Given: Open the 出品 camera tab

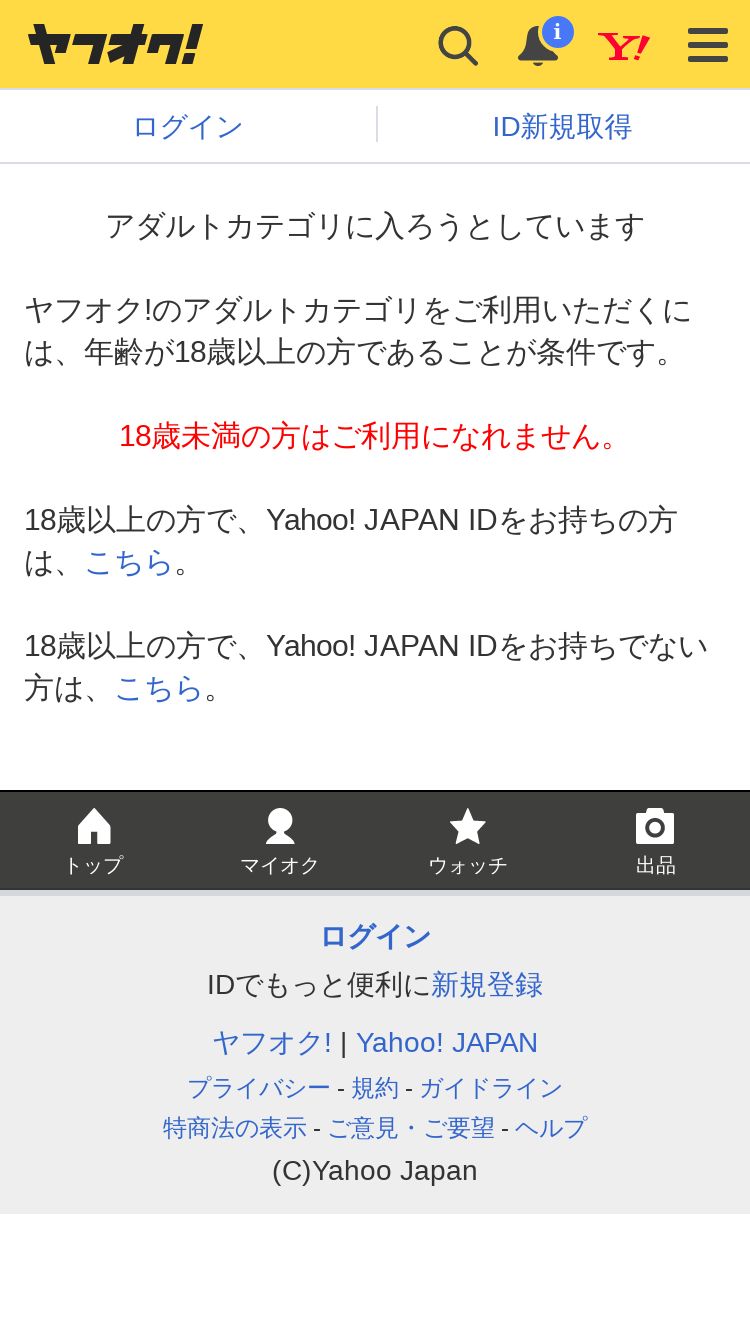Looking at the screenshot, I should pyautogui.click(x=655, y=841).
